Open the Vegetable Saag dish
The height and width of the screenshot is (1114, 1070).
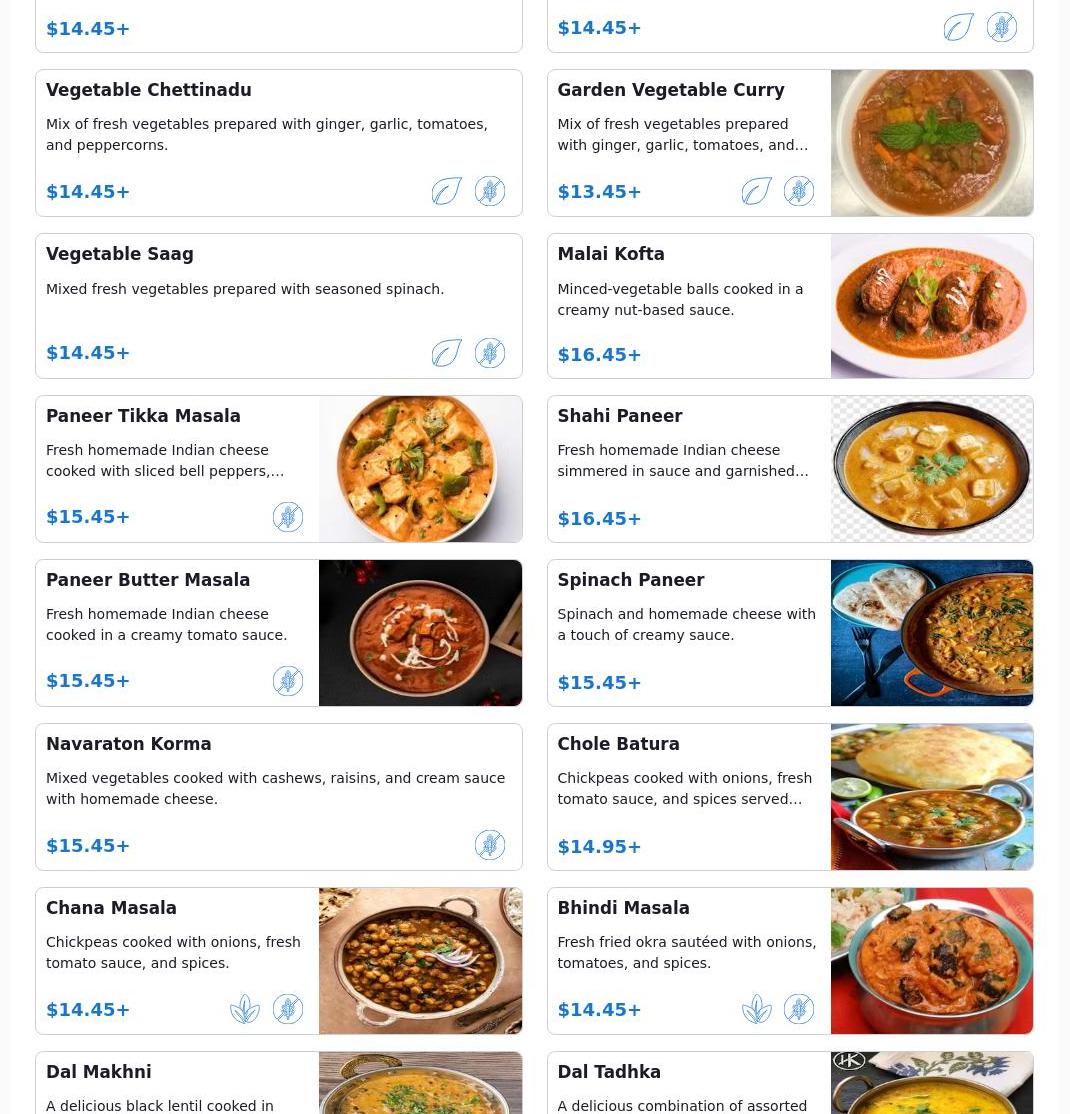278,306
